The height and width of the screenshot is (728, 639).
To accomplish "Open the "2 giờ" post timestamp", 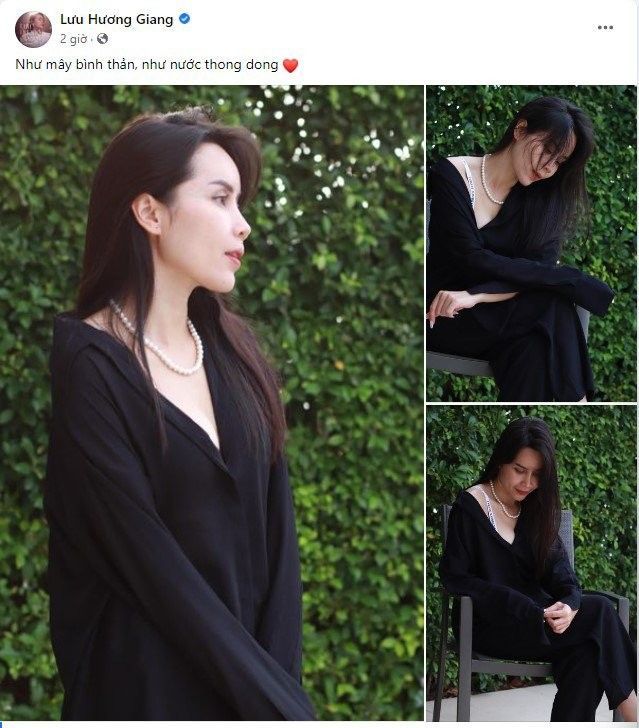I will pos(73,39).
